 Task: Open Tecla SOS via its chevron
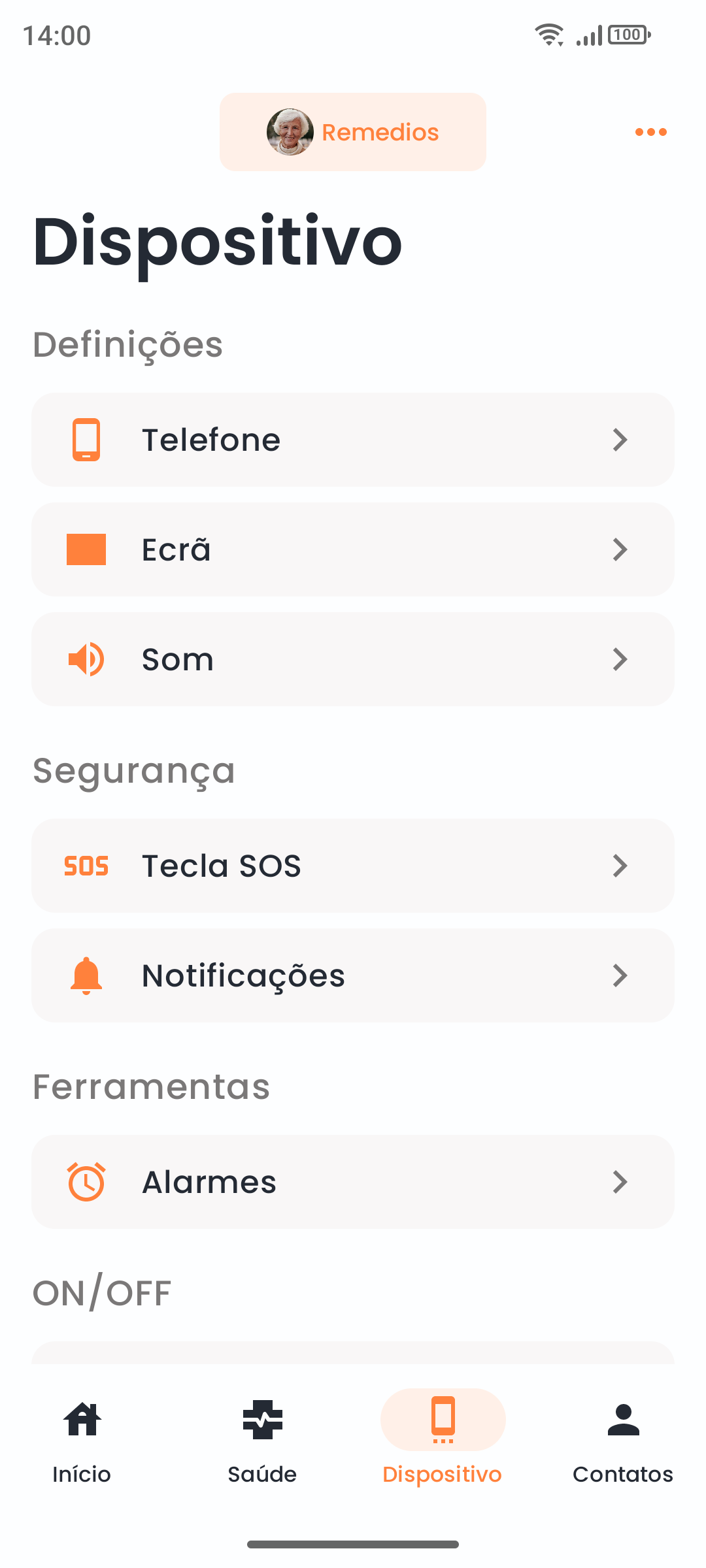[x=620, y=865]
